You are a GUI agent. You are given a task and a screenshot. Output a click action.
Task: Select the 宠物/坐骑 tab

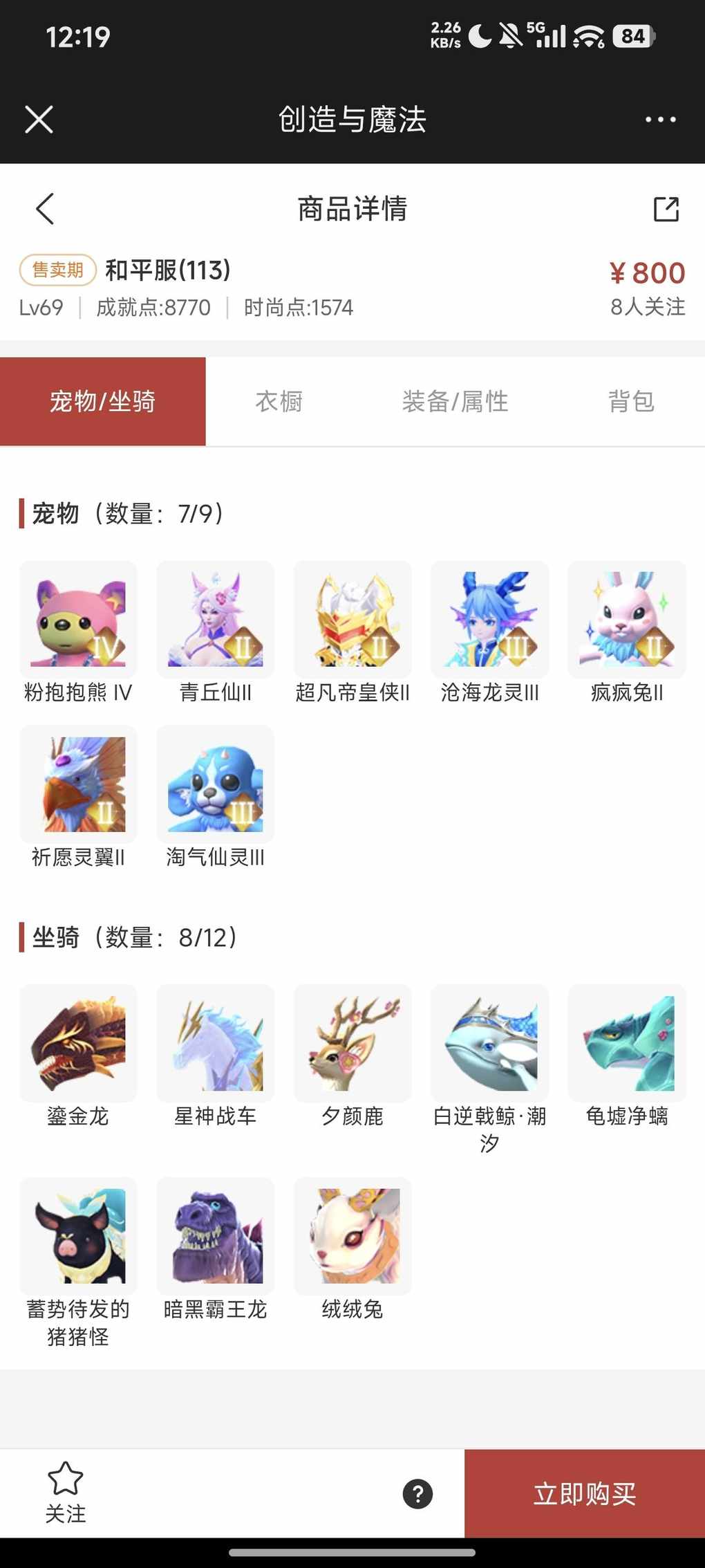click(102, 401)
